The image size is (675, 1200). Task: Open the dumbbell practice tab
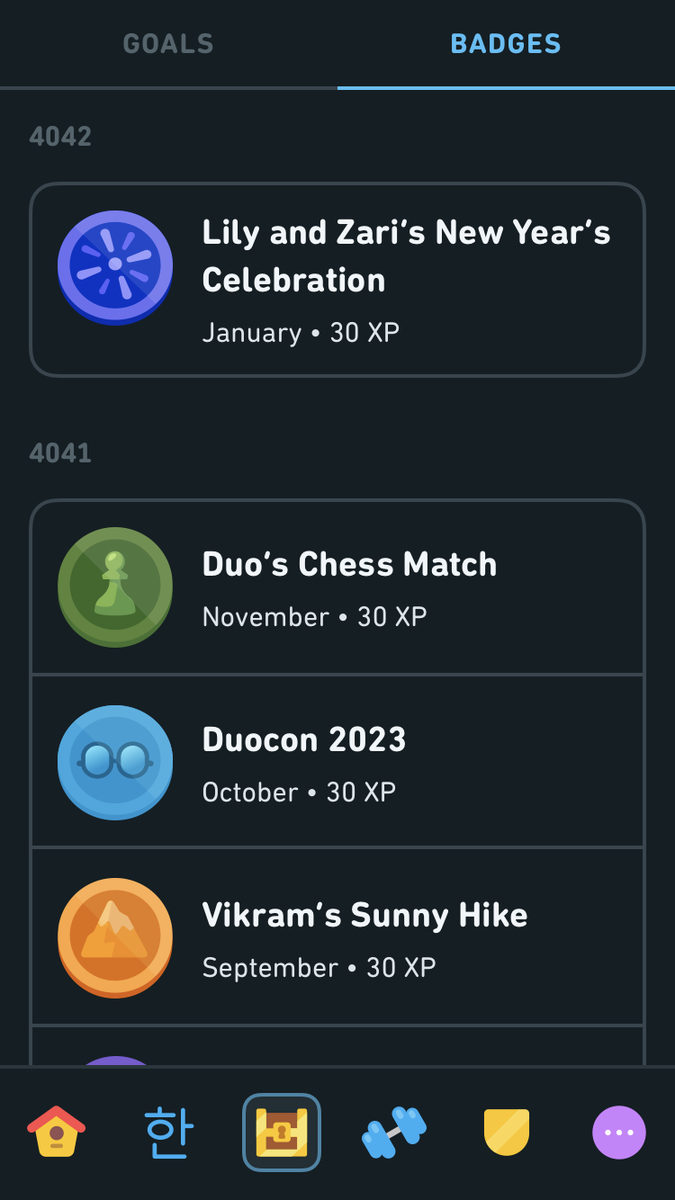(394, 1132)
